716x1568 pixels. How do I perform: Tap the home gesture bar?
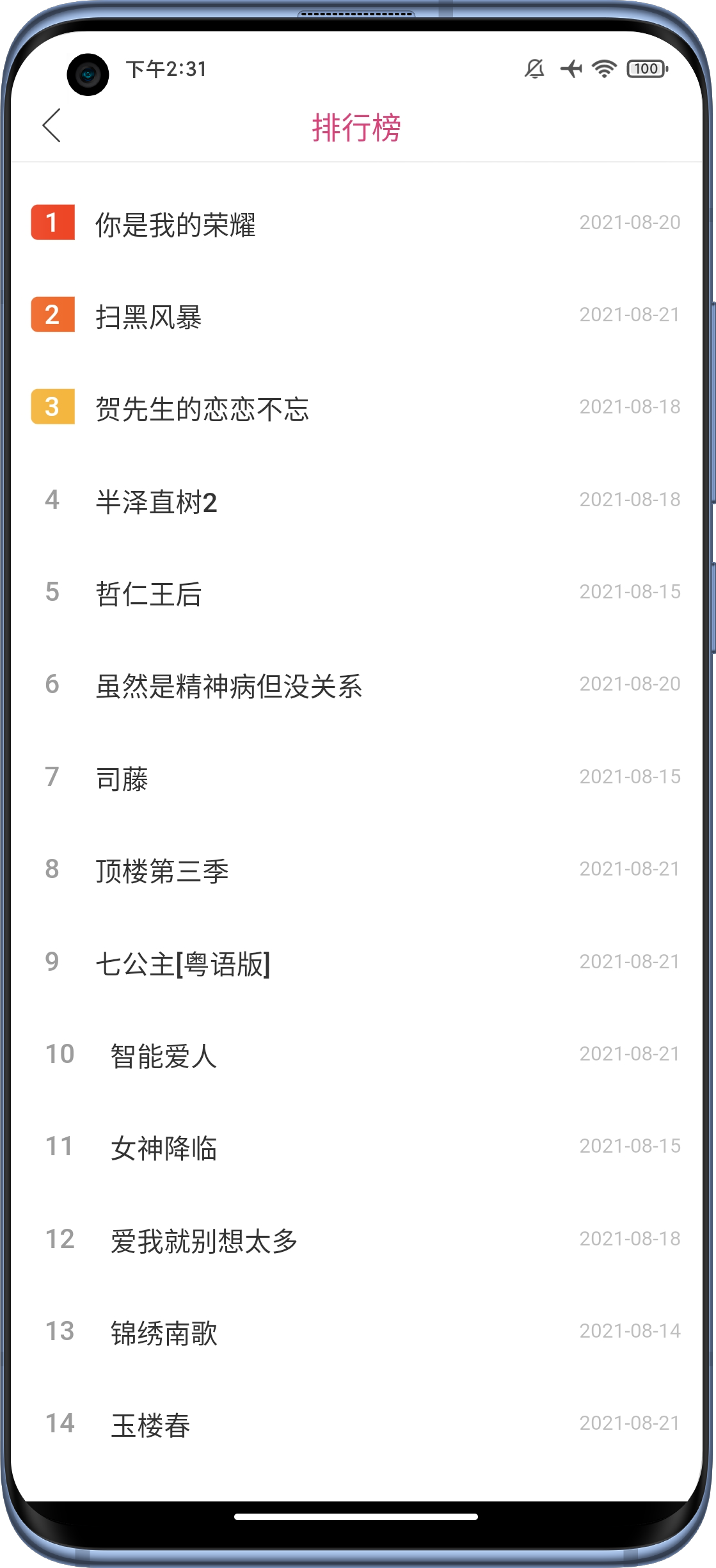[356, 1516]
